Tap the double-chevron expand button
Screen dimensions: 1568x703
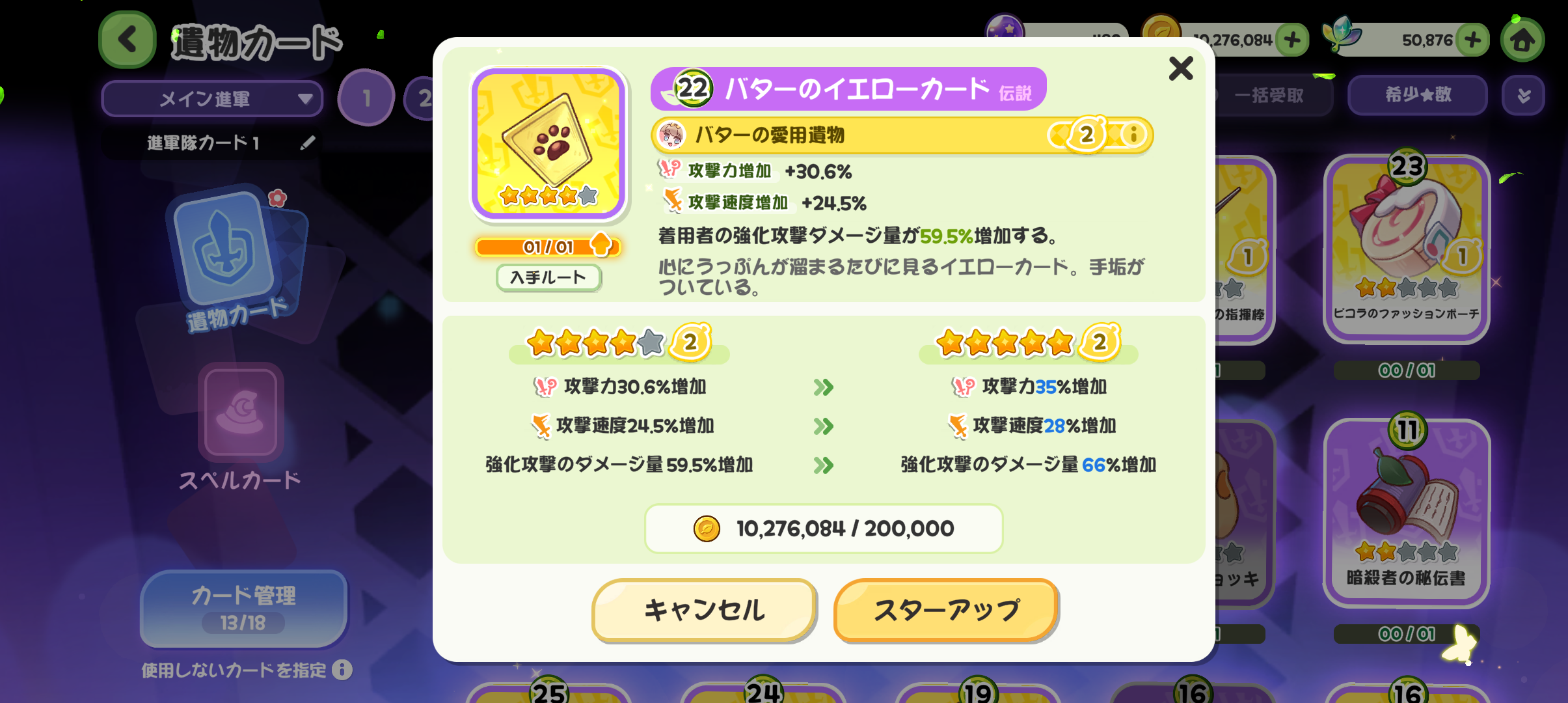tap(1523, 96)
